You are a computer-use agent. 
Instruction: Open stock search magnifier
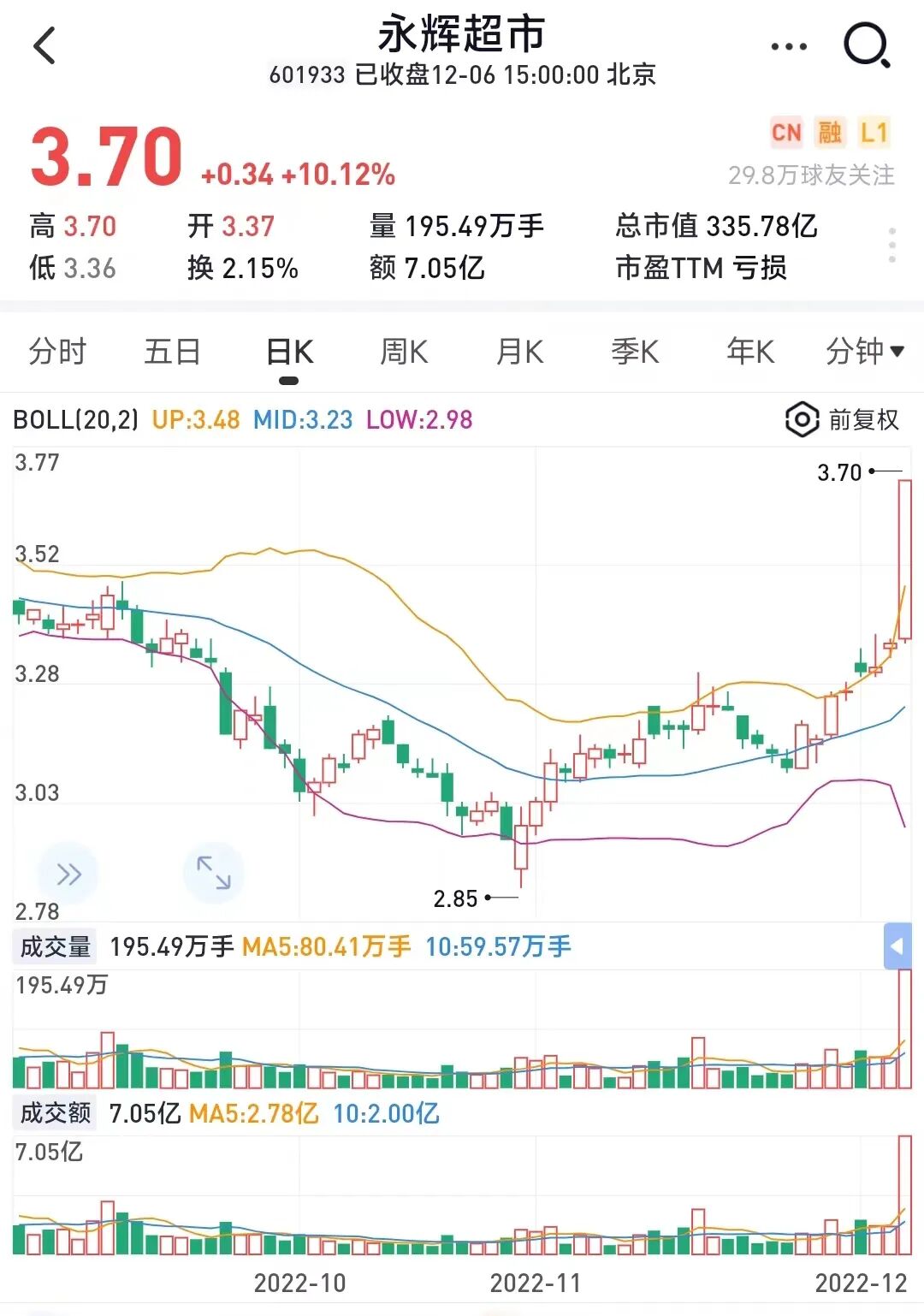[x=867, y=45]
